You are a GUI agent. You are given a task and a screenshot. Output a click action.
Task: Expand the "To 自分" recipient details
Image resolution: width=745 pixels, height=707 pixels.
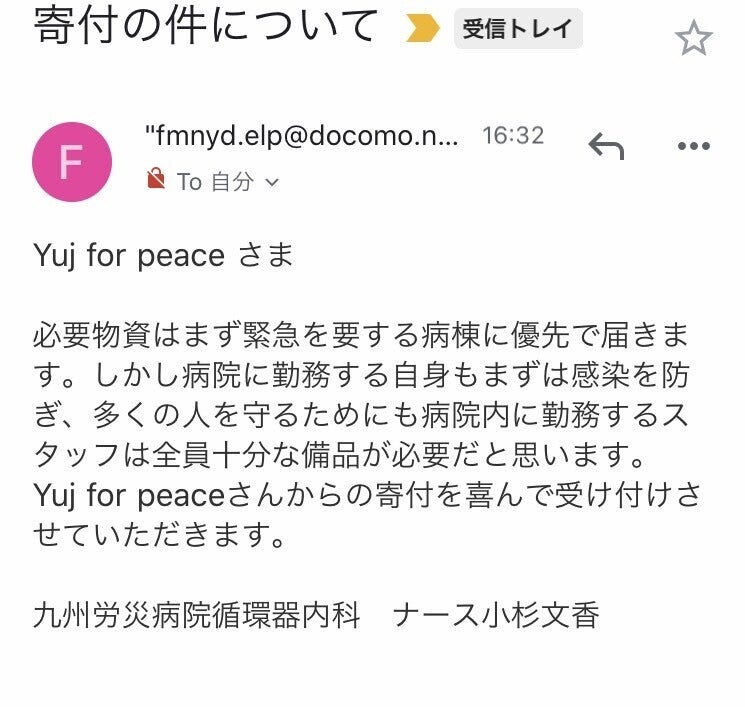(228, 181)
